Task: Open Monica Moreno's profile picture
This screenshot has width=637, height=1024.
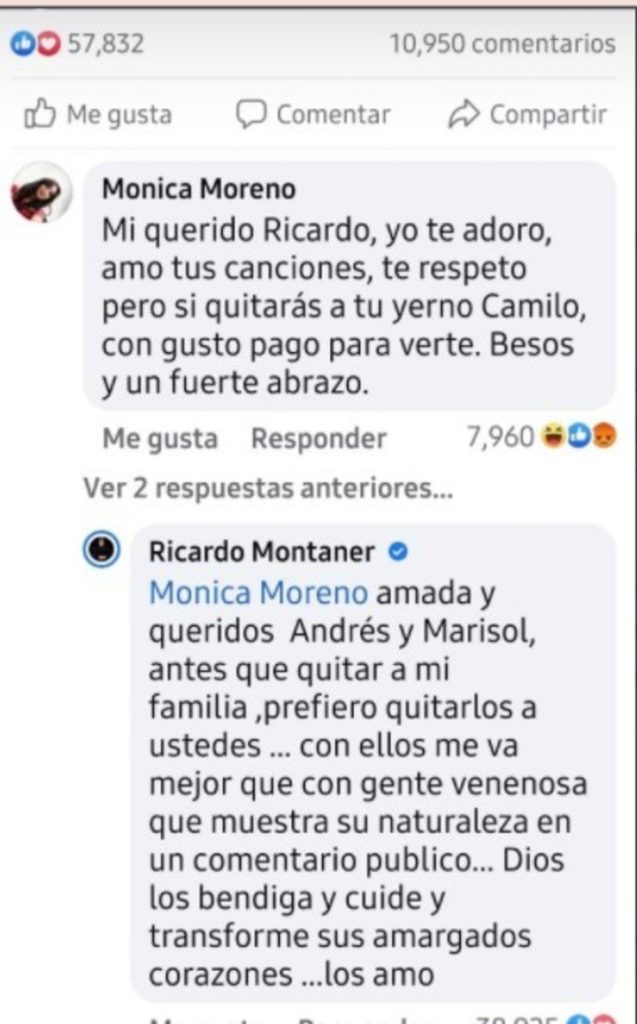Action: [x=41, y=193]
